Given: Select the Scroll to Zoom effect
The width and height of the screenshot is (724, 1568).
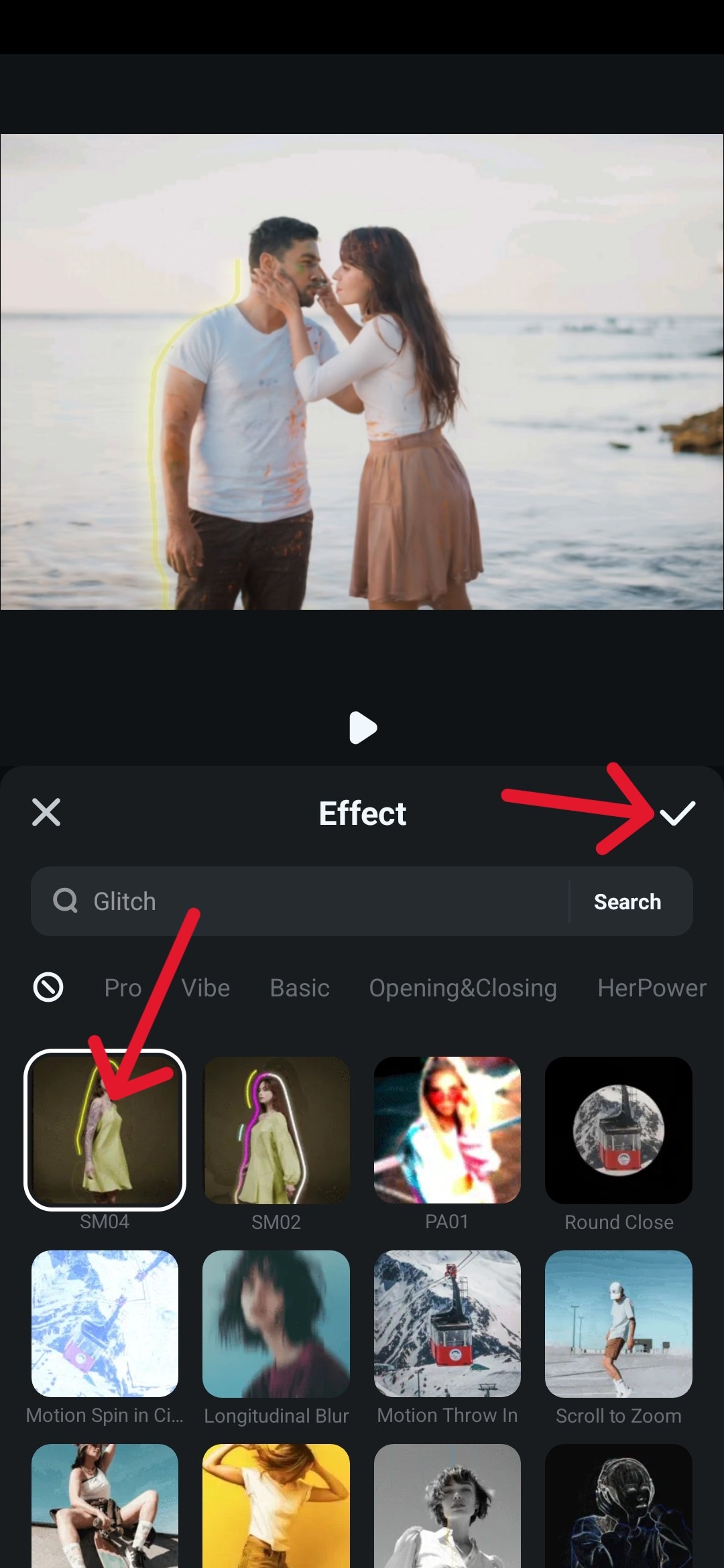Looking at the screenshot, I should point(618,1323).
